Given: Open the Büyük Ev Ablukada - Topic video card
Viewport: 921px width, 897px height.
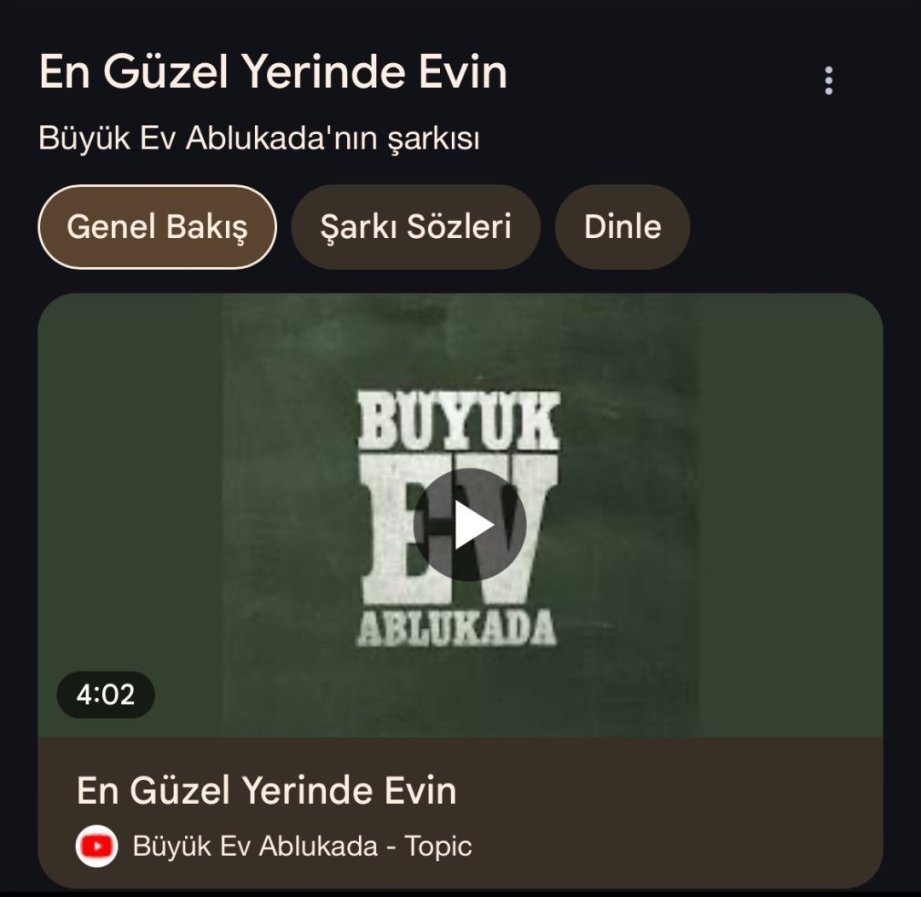Looking at the screenshot, I should [x=302, y=846].
